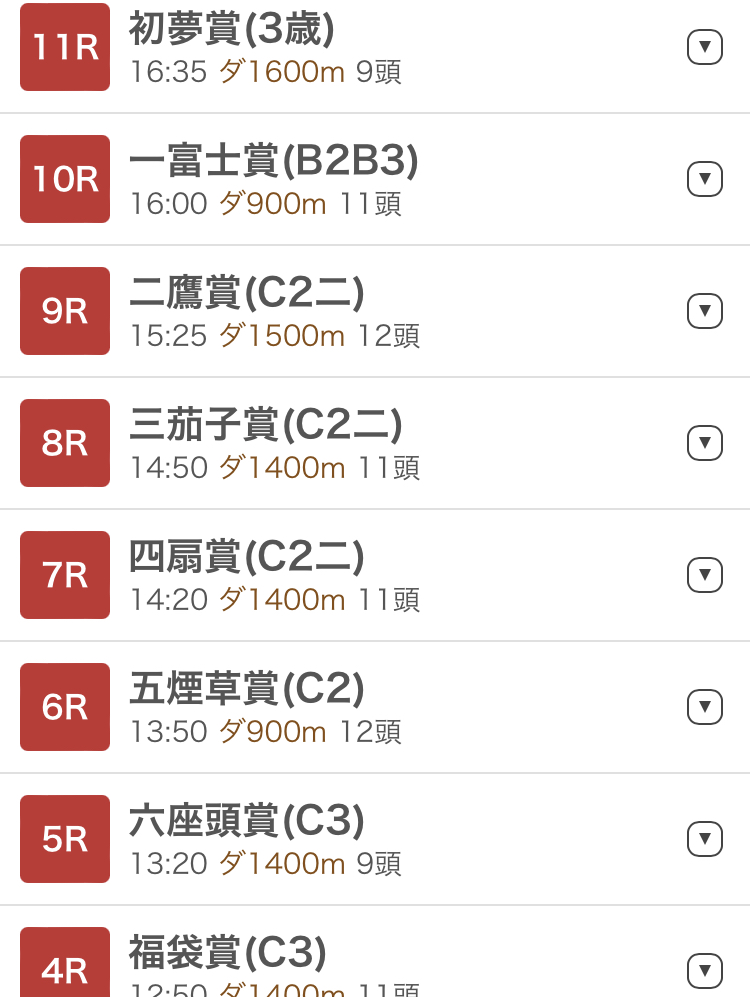The width and height of the screenshot is (750, 997).
Task: Expand details for 6R 五煙草賞
Action: [x=705, y=707]
